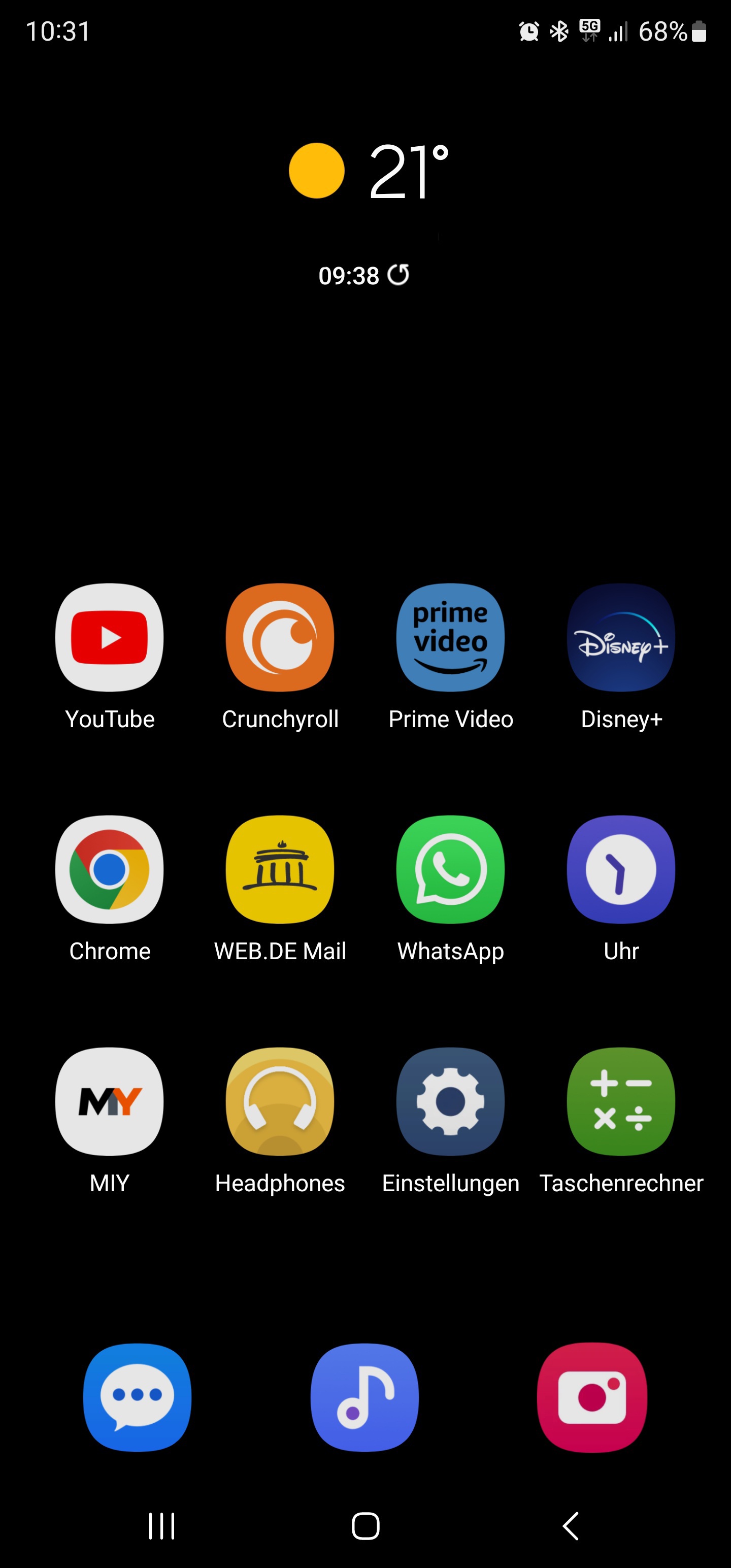The width and height of the screenshot is (731, 1568).
Task: Tap the system back button
Action: click(x=570, y=1526)
